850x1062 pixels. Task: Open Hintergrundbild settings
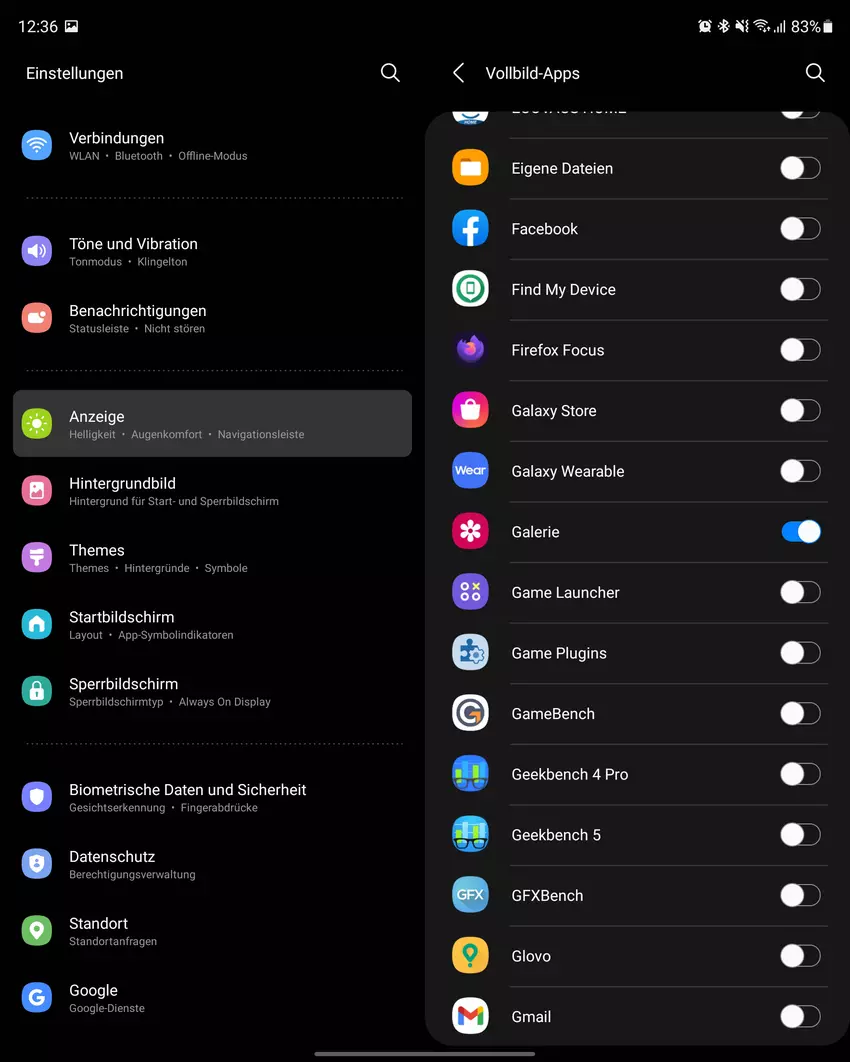coord(212,491)
